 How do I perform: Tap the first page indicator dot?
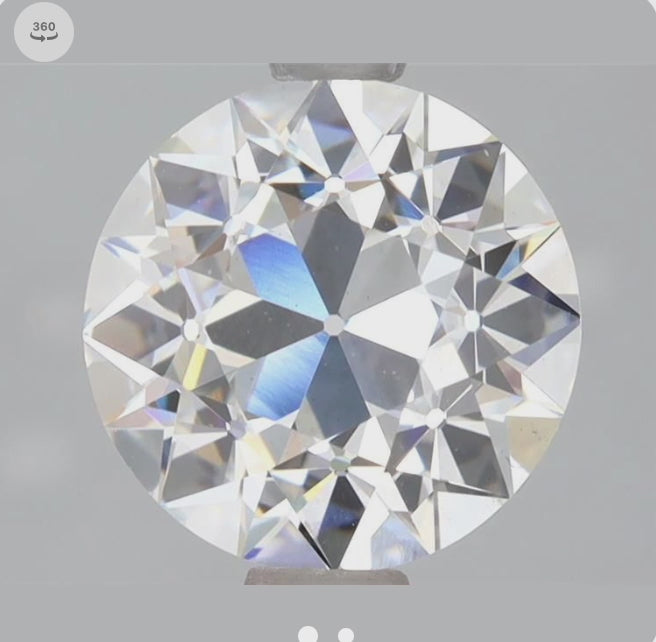click(308, 634)
